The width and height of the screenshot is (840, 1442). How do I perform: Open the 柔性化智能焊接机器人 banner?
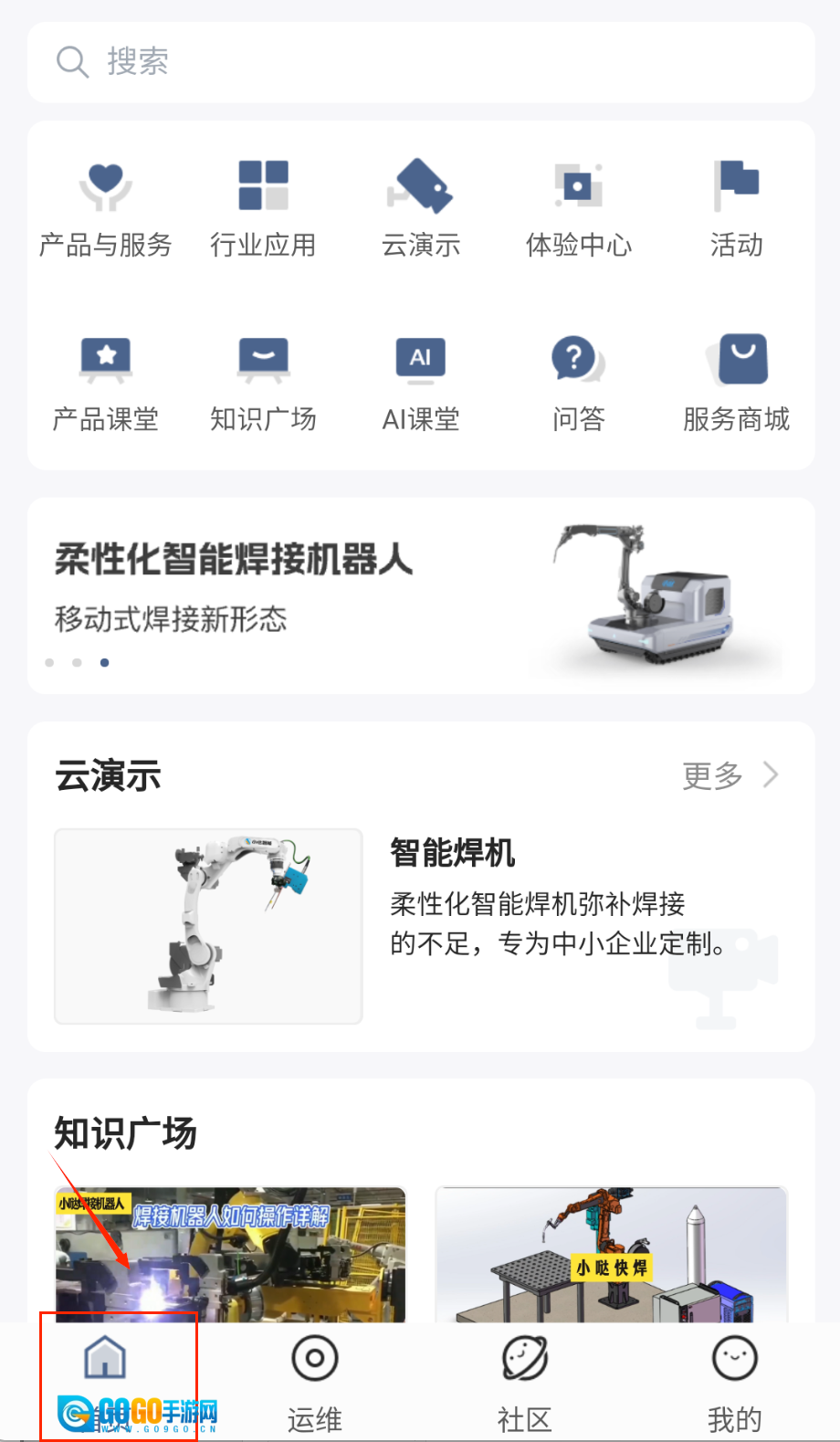(x=420, y=595)
